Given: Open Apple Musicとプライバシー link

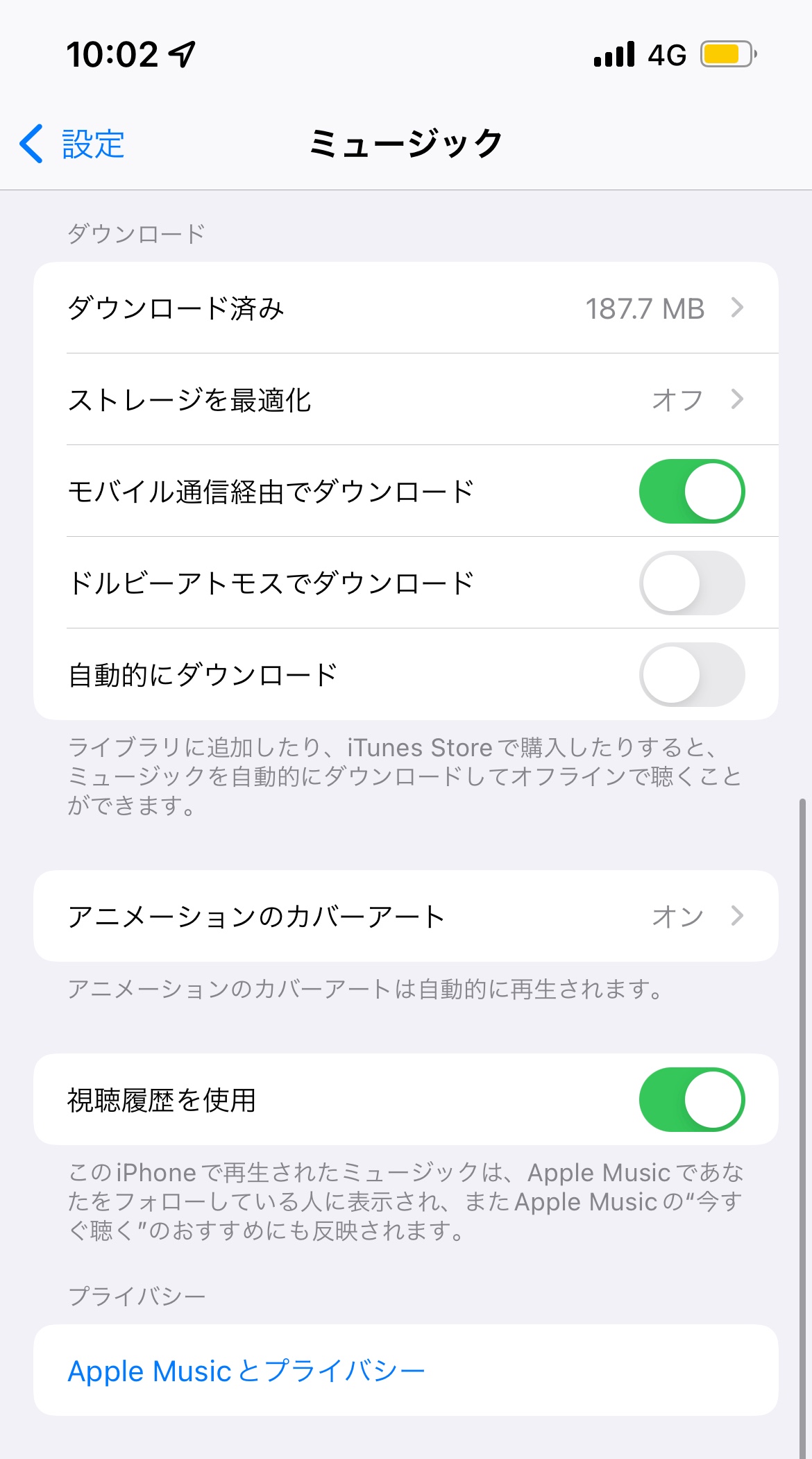Looking at the screenshot, I should (246, 1371).
